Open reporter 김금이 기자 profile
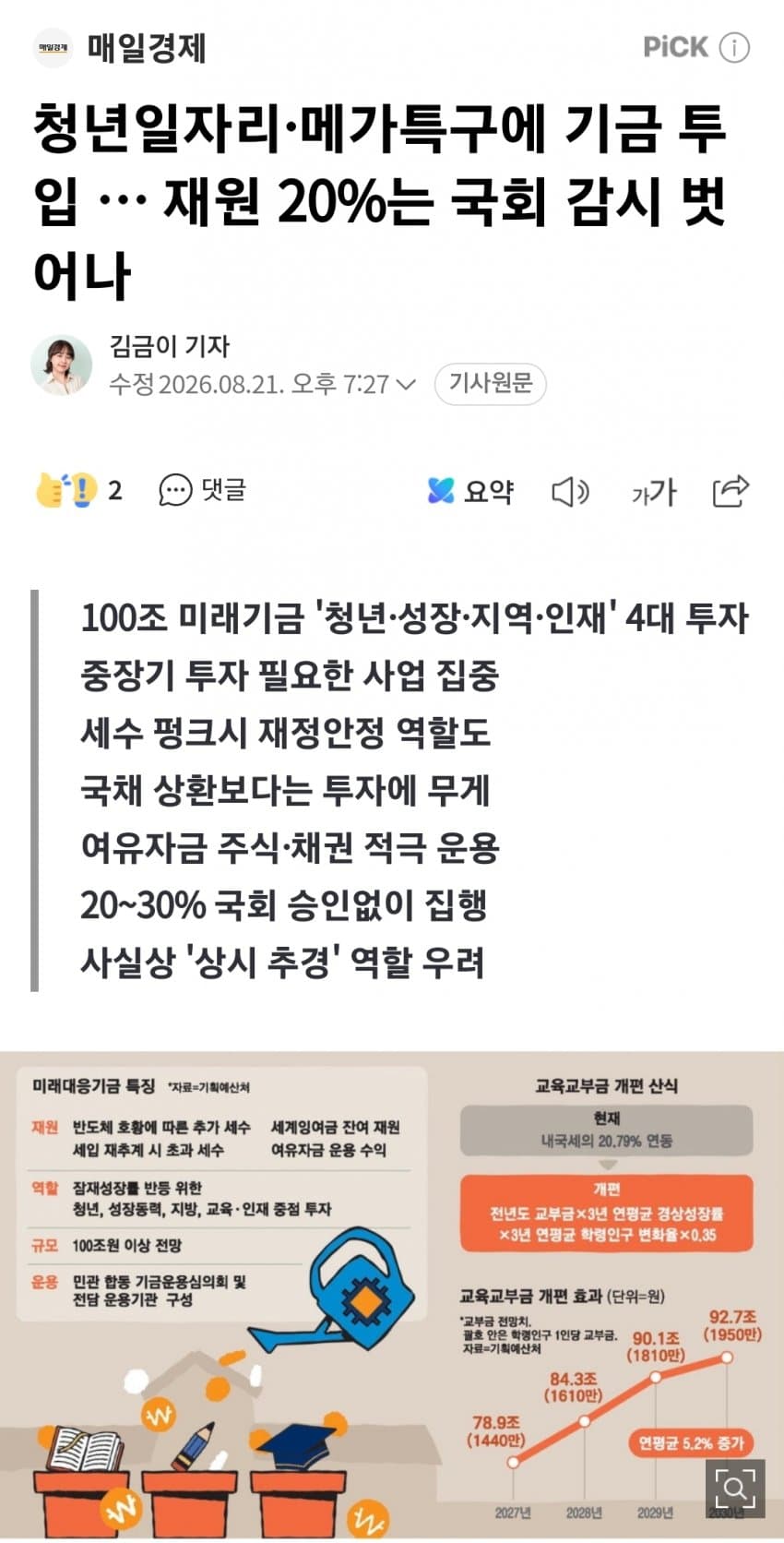Image resolution: width=784 pixels, height=1543 pixels. pyautogui.click(x=169, y=346)
